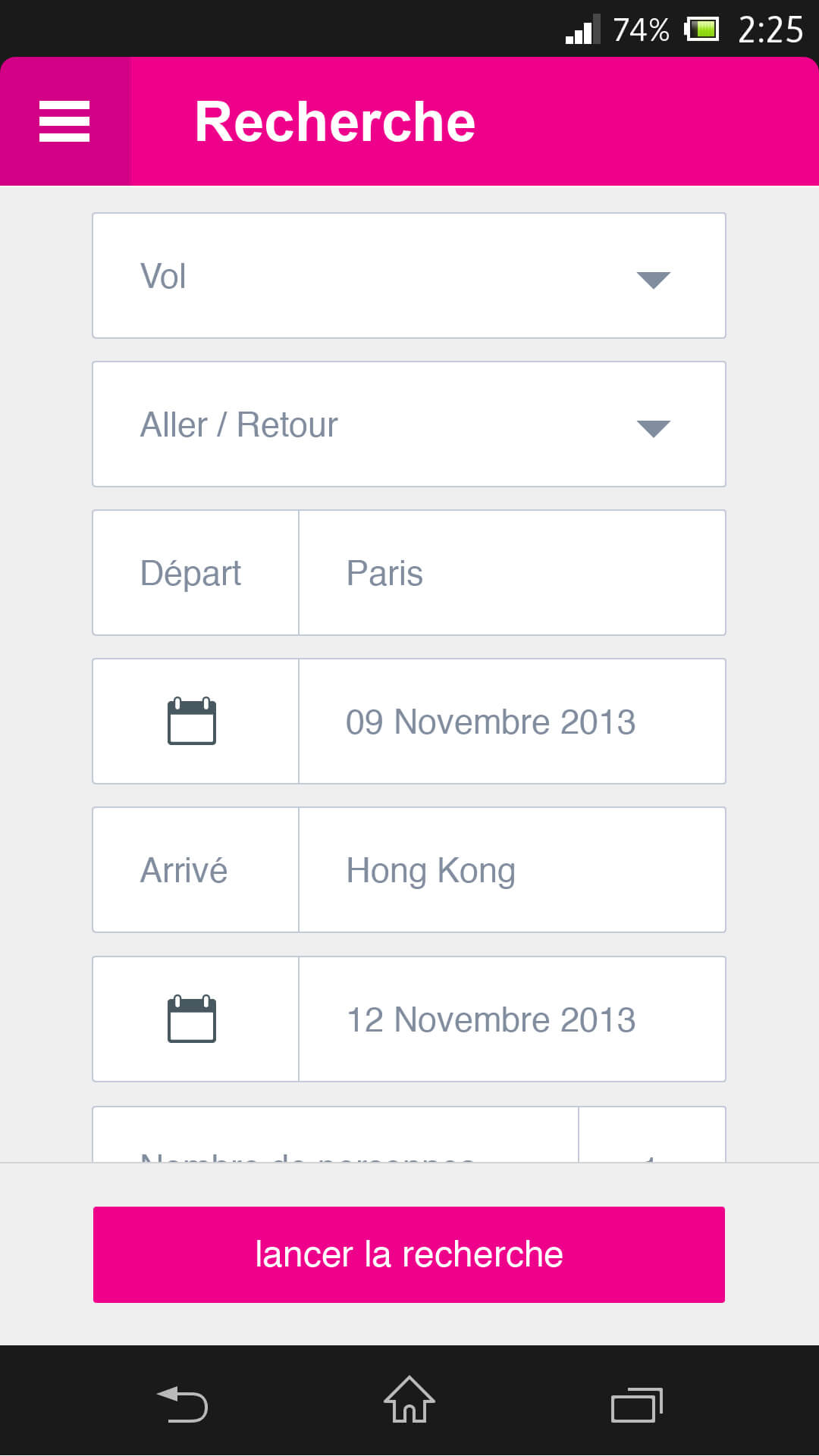
Task: Go to the system home screen
Action: (x=409, y=1400)
